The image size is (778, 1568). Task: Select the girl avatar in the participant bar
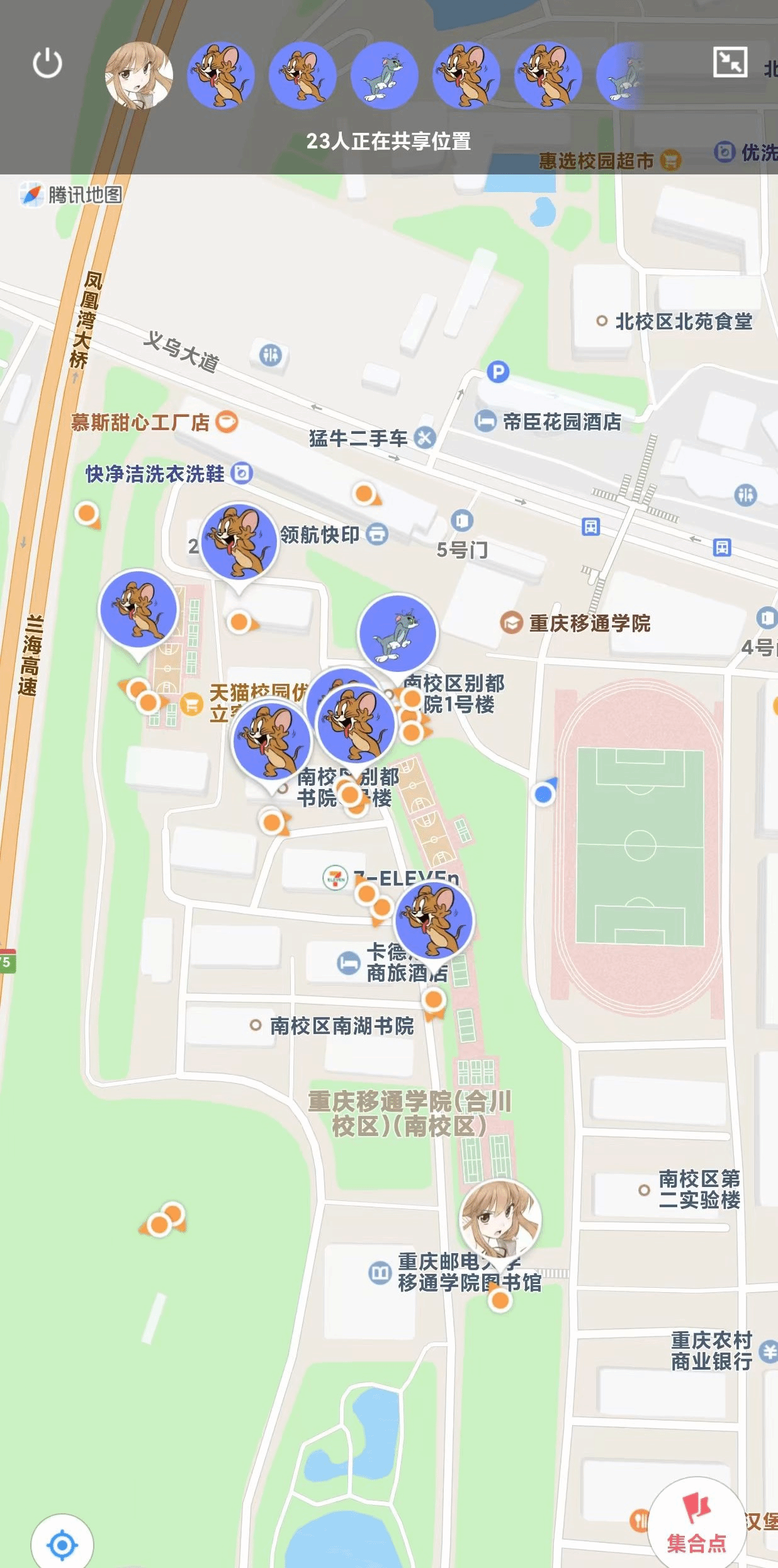point(138,76)
